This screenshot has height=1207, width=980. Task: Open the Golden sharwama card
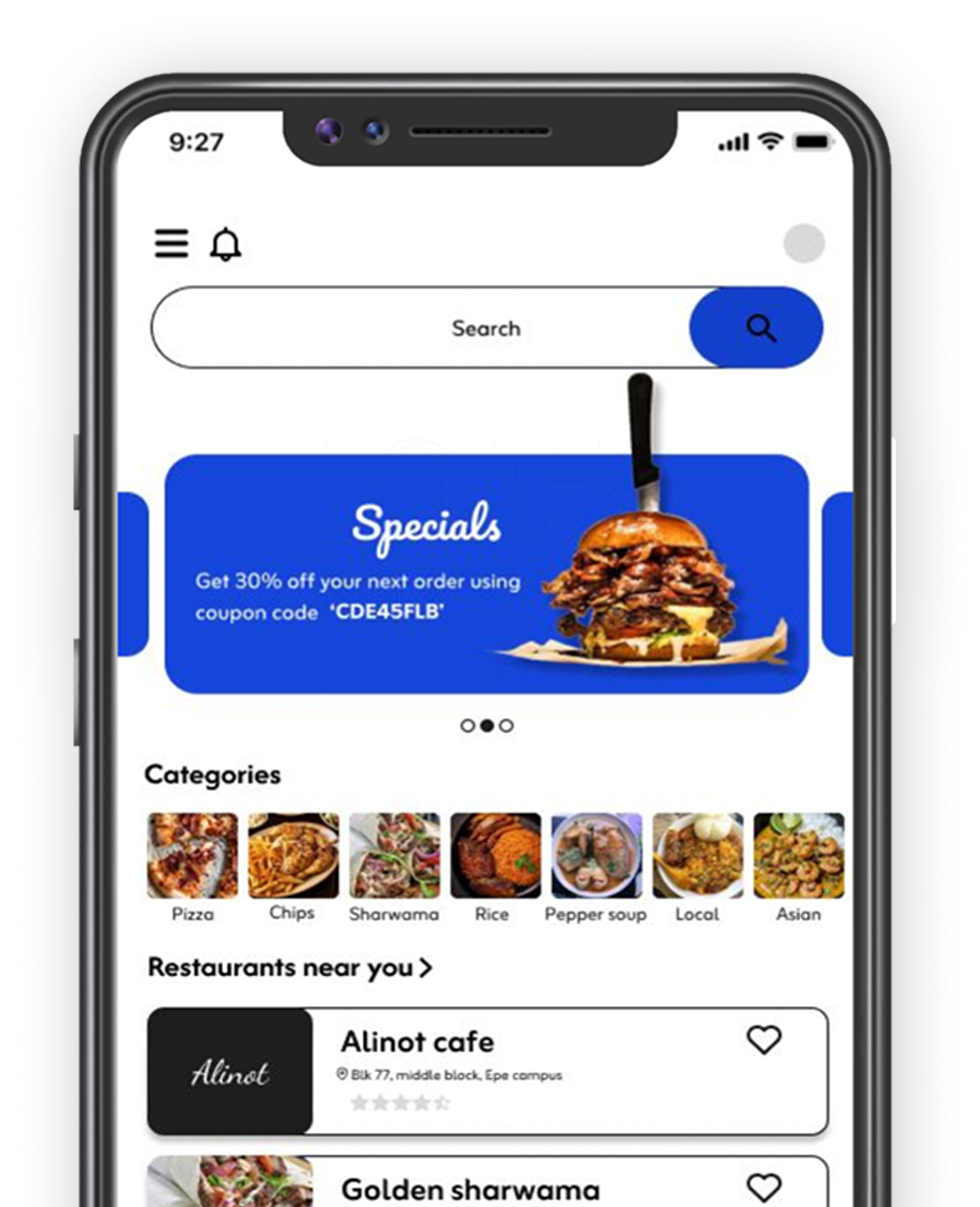500,1186
